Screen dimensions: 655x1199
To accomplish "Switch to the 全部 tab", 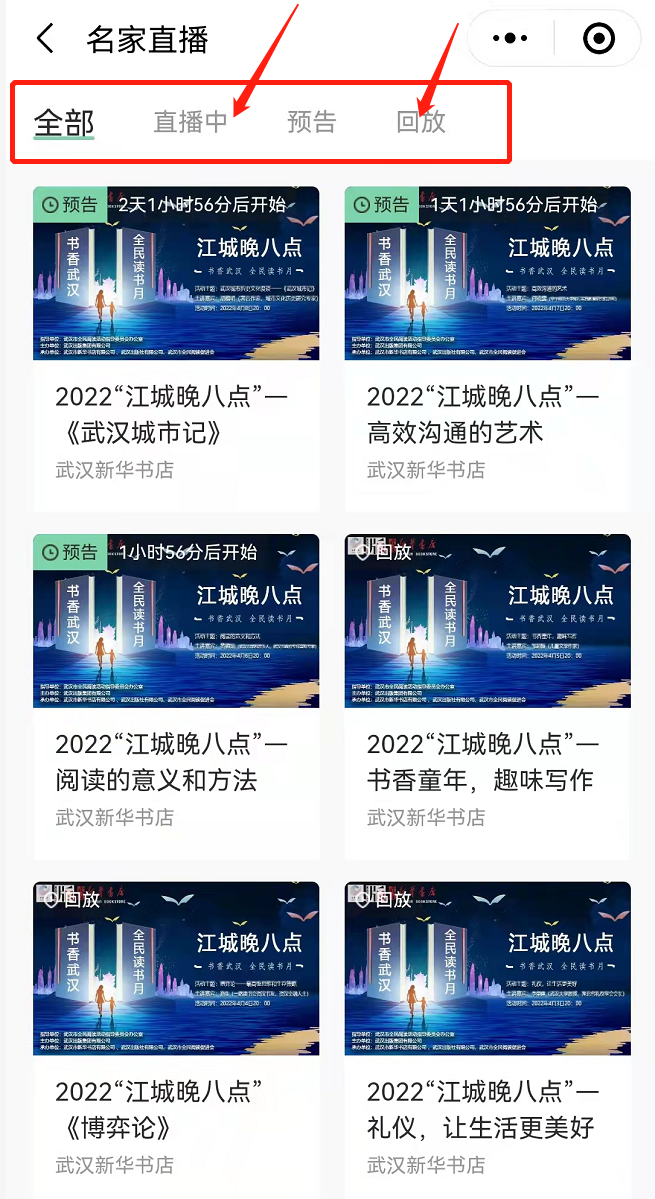I will (64, 122).
